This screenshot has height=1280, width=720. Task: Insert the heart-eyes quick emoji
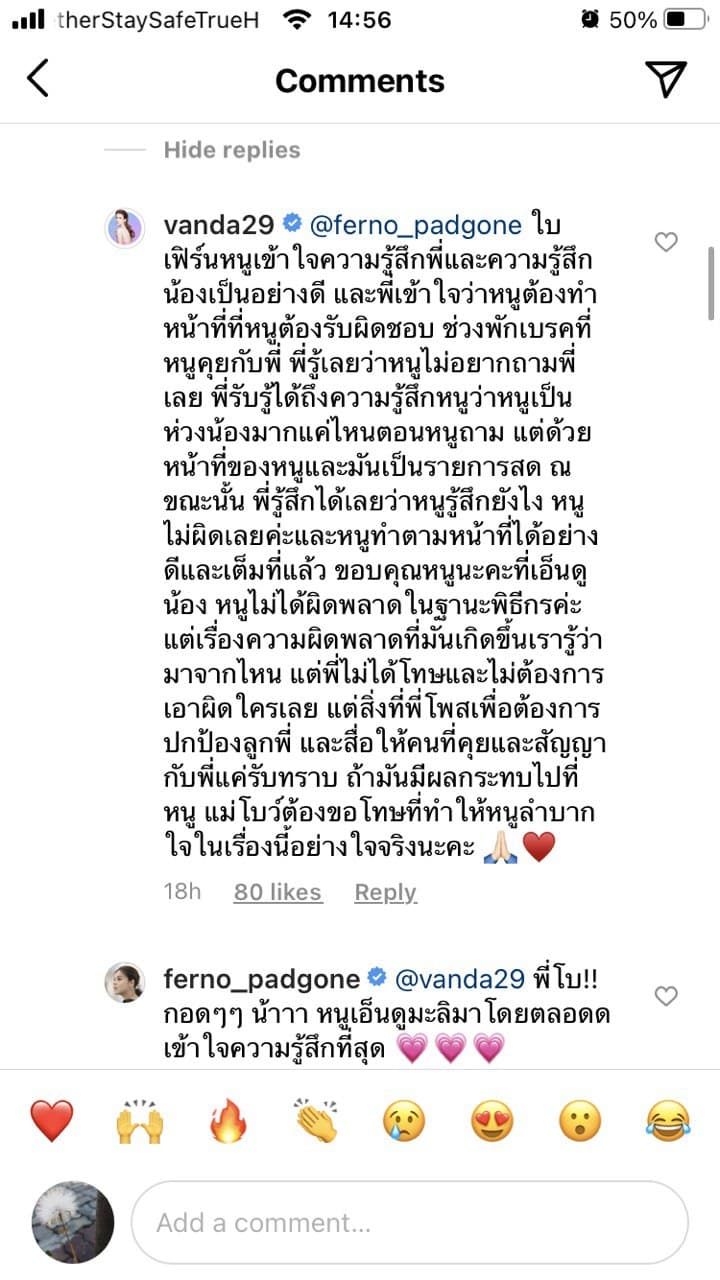tap(492, 1121)
